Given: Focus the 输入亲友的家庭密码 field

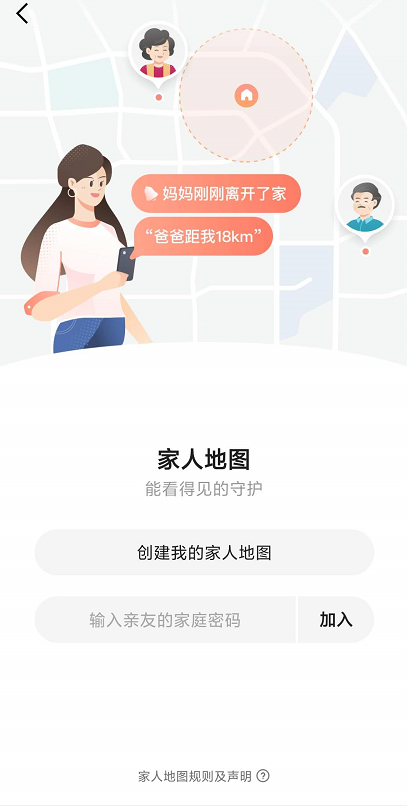Looking at the screenshot, I should tap(165, 620).
